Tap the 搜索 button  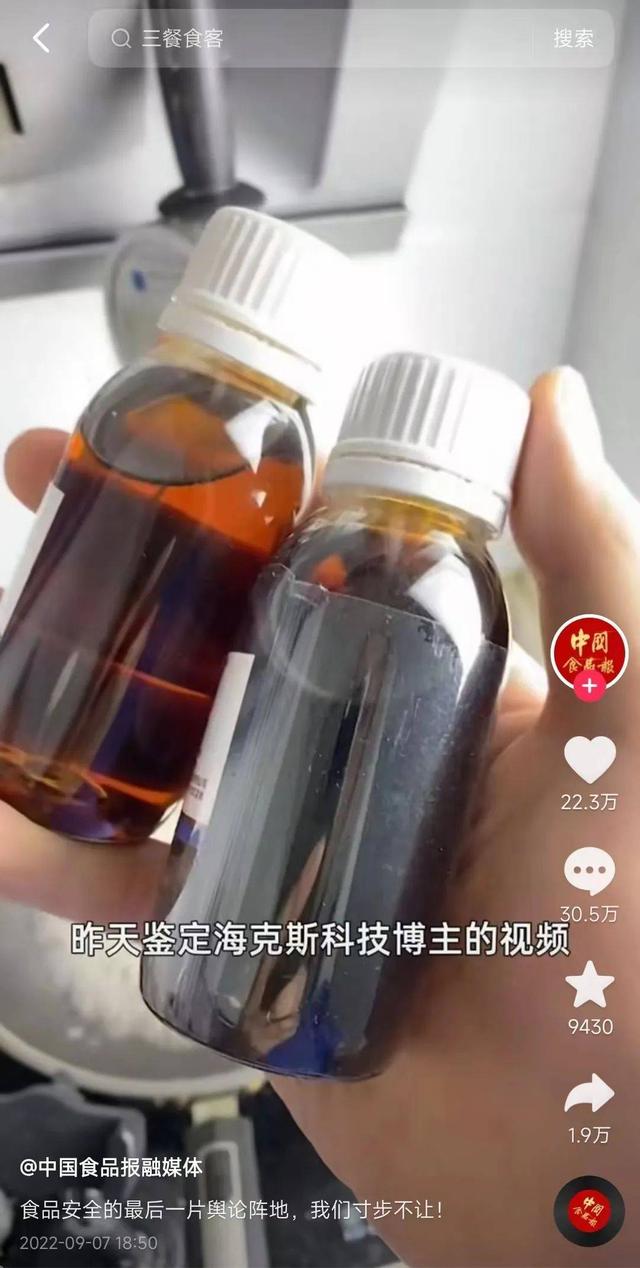click(x=573, y=39)
